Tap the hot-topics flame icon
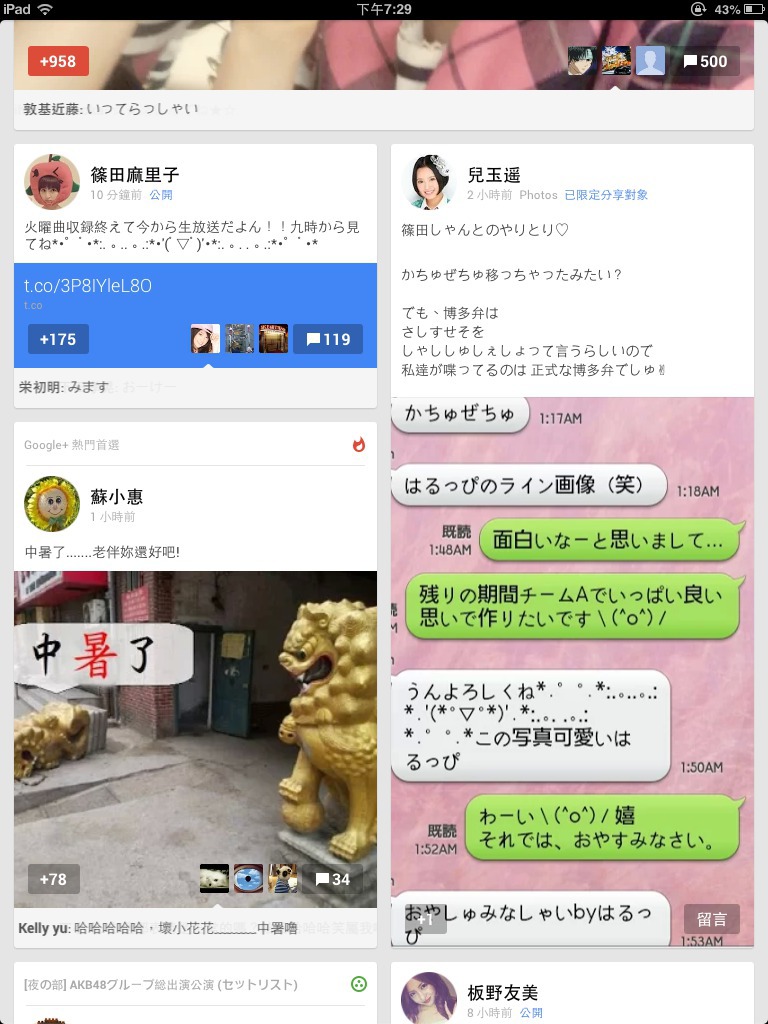The height and width of the screenshot is (1024, 768). click(x=359, y=445)
